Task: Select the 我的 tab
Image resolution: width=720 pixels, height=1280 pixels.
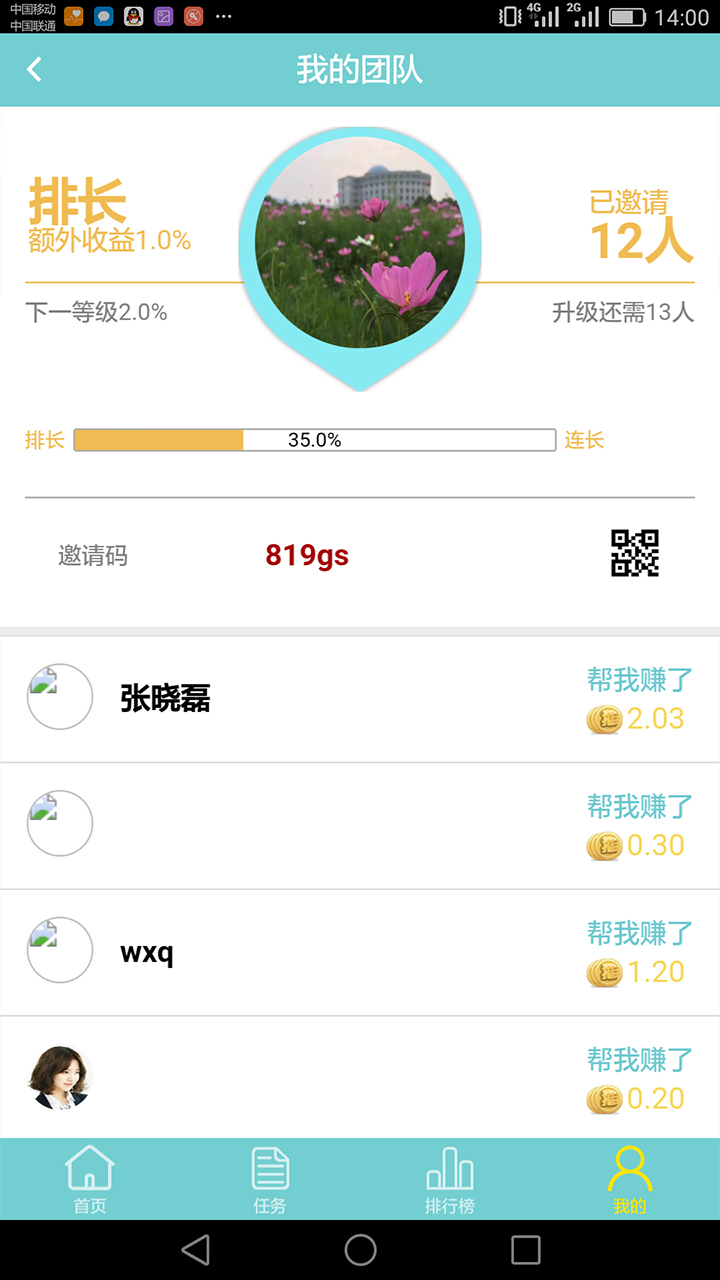Action: pyautogui.click(x=630, y=1180)
